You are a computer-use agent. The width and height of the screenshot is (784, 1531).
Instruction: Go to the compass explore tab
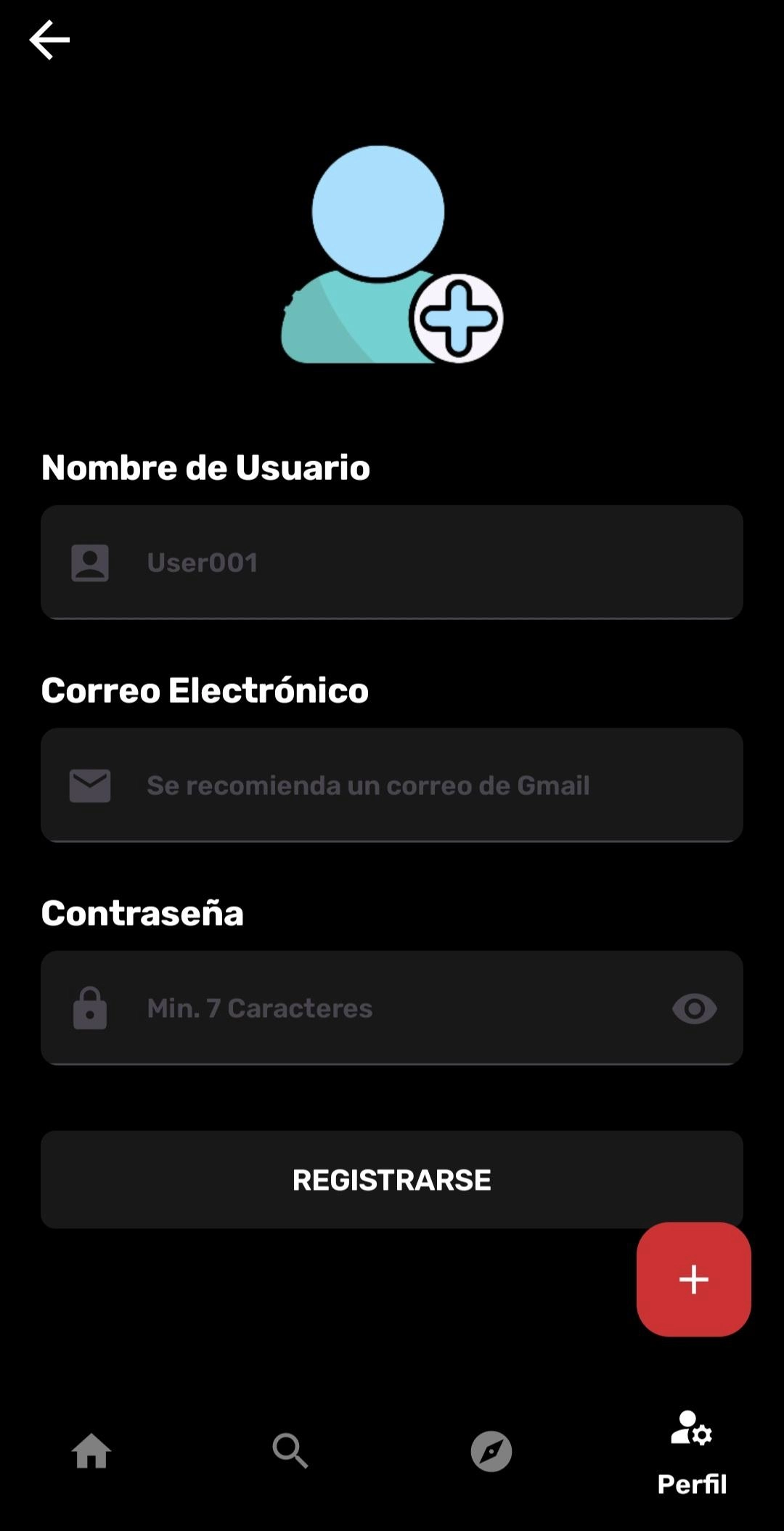pyautogui.click(x=491, y=1451)
